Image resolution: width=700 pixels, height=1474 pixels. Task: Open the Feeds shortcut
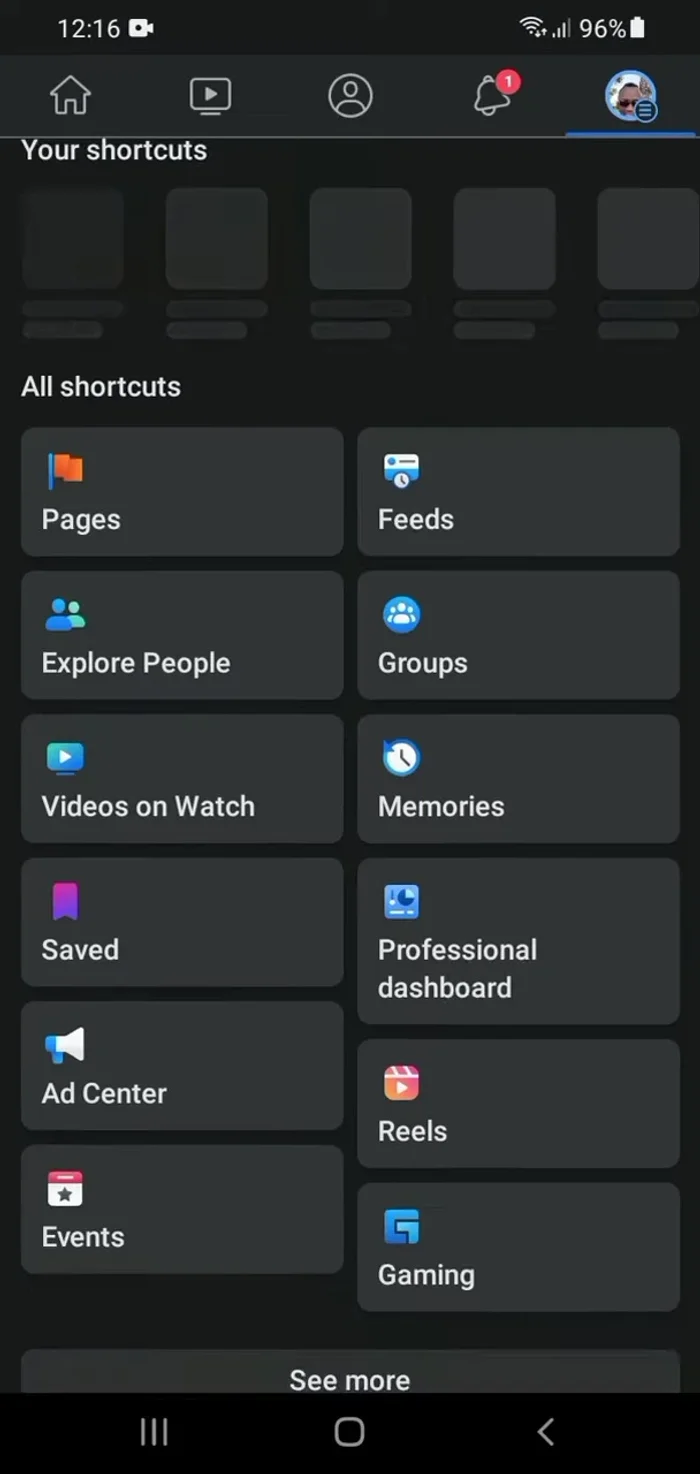point(518,491)
